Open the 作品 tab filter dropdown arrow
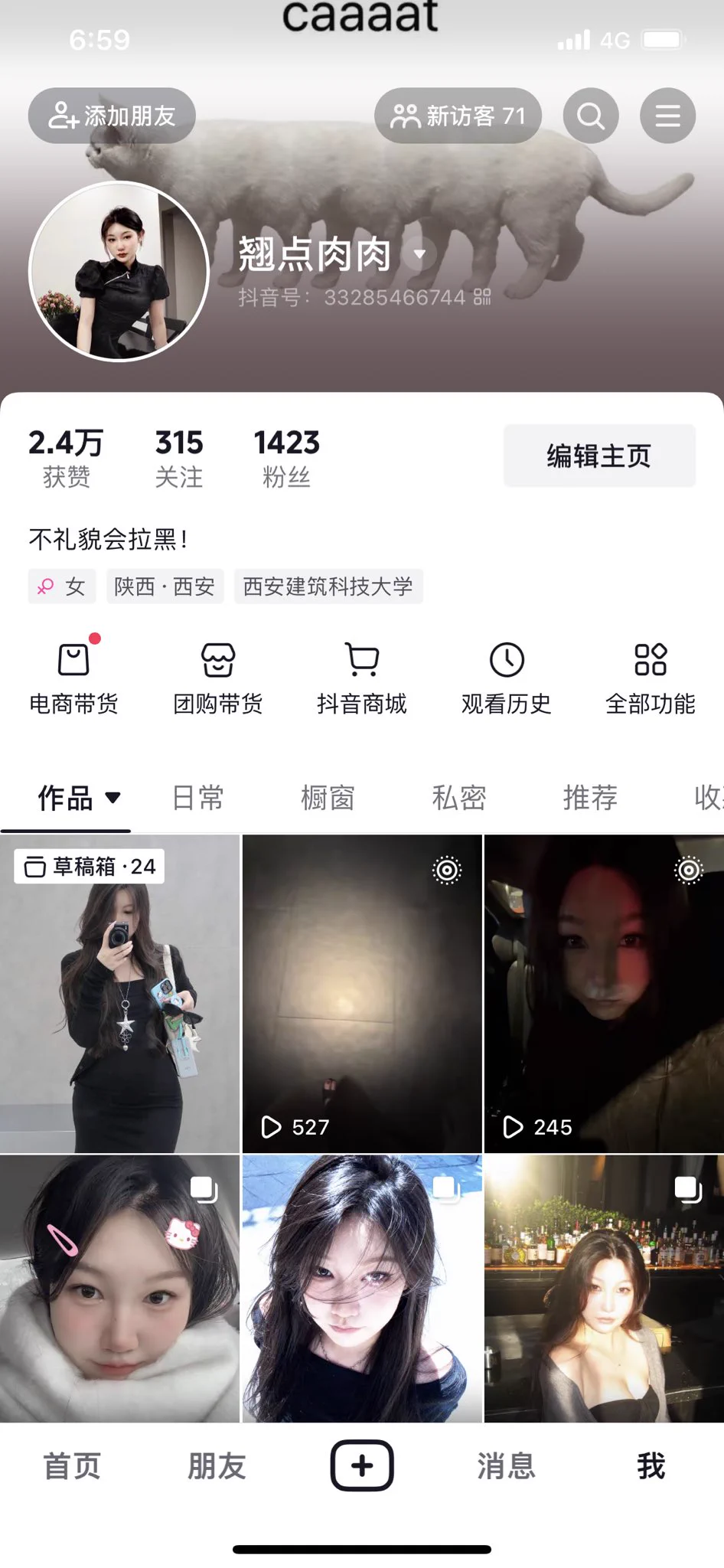Viewport: 724px width, 1568px height. (113, 798)
